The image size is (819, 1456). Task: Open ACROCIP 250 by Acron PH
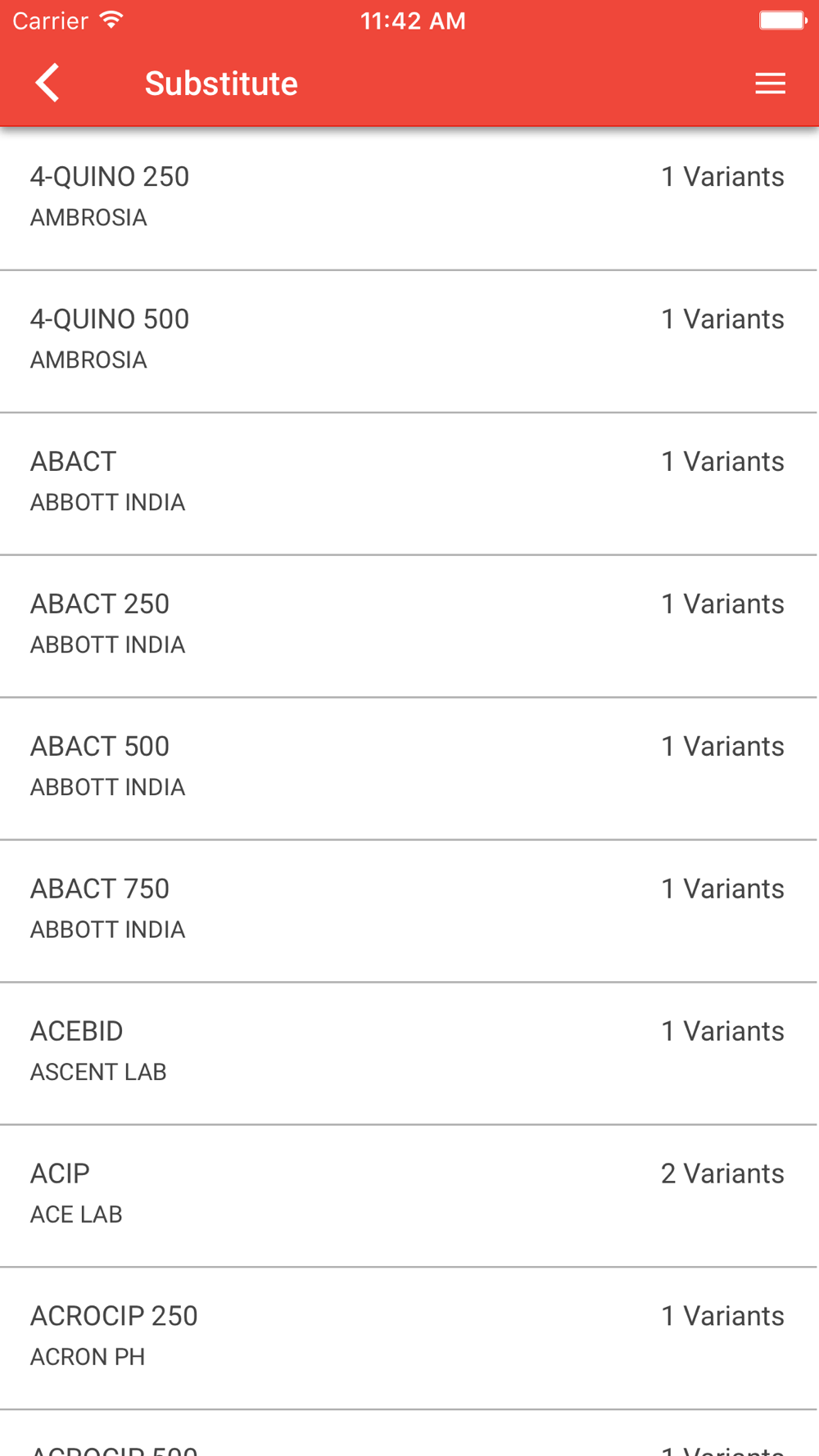click(x=409, y=1338)
